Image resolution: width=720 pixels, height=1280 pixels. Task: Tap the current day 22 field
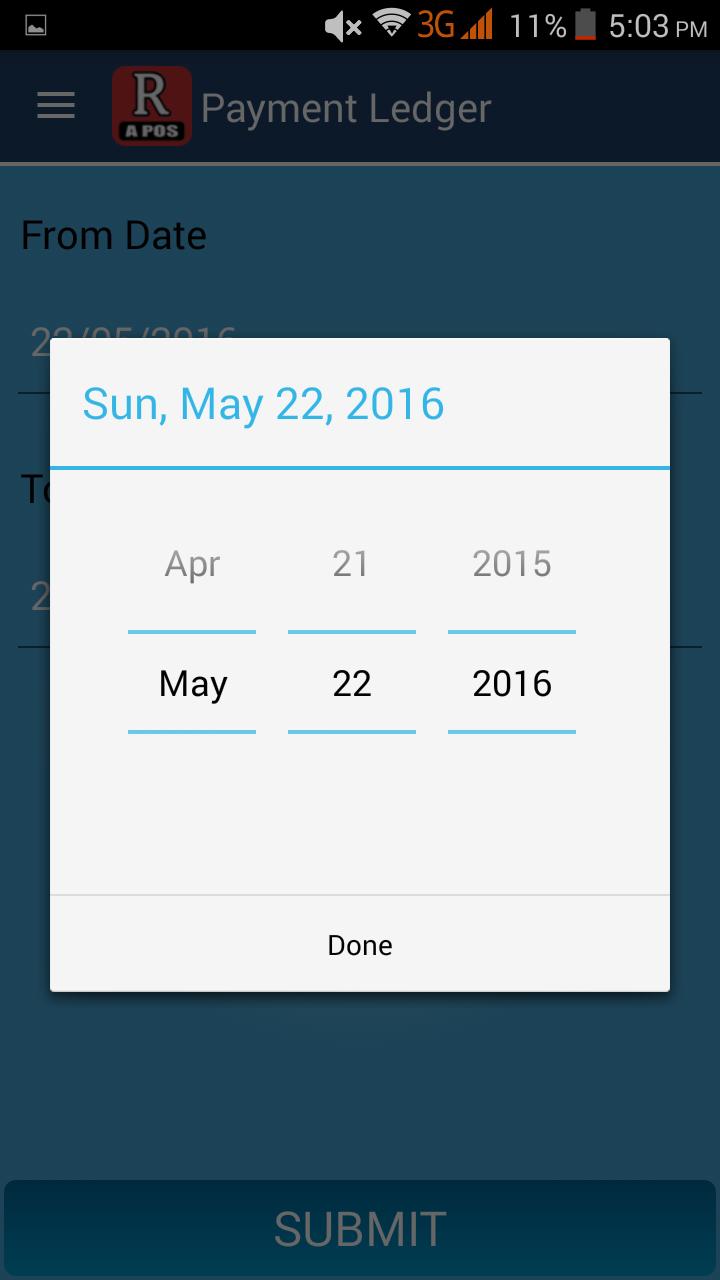click(x=351, y=684)
